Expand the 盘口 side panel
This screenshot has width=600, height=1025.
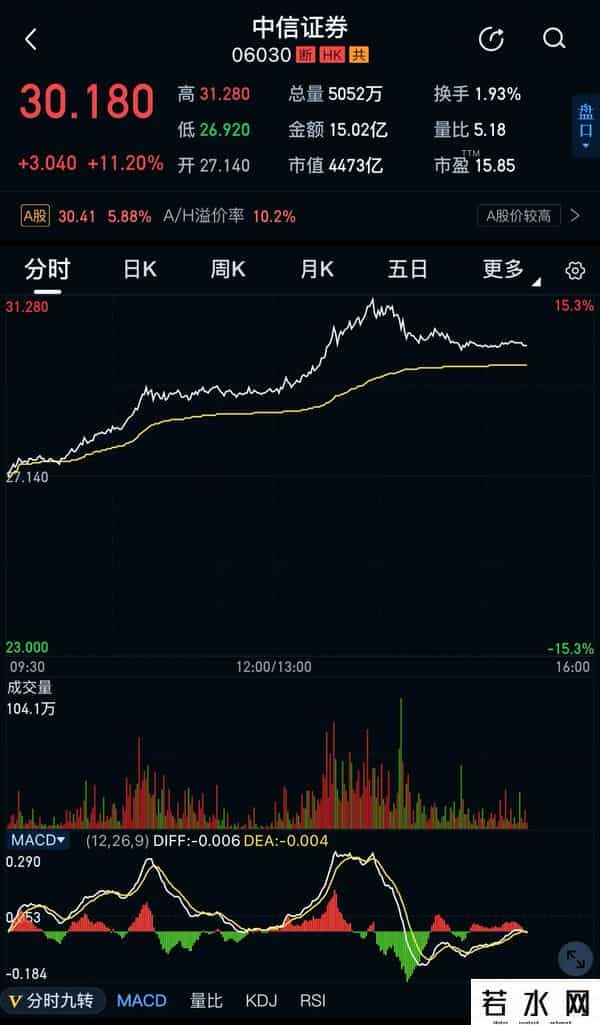click(585, 124)
